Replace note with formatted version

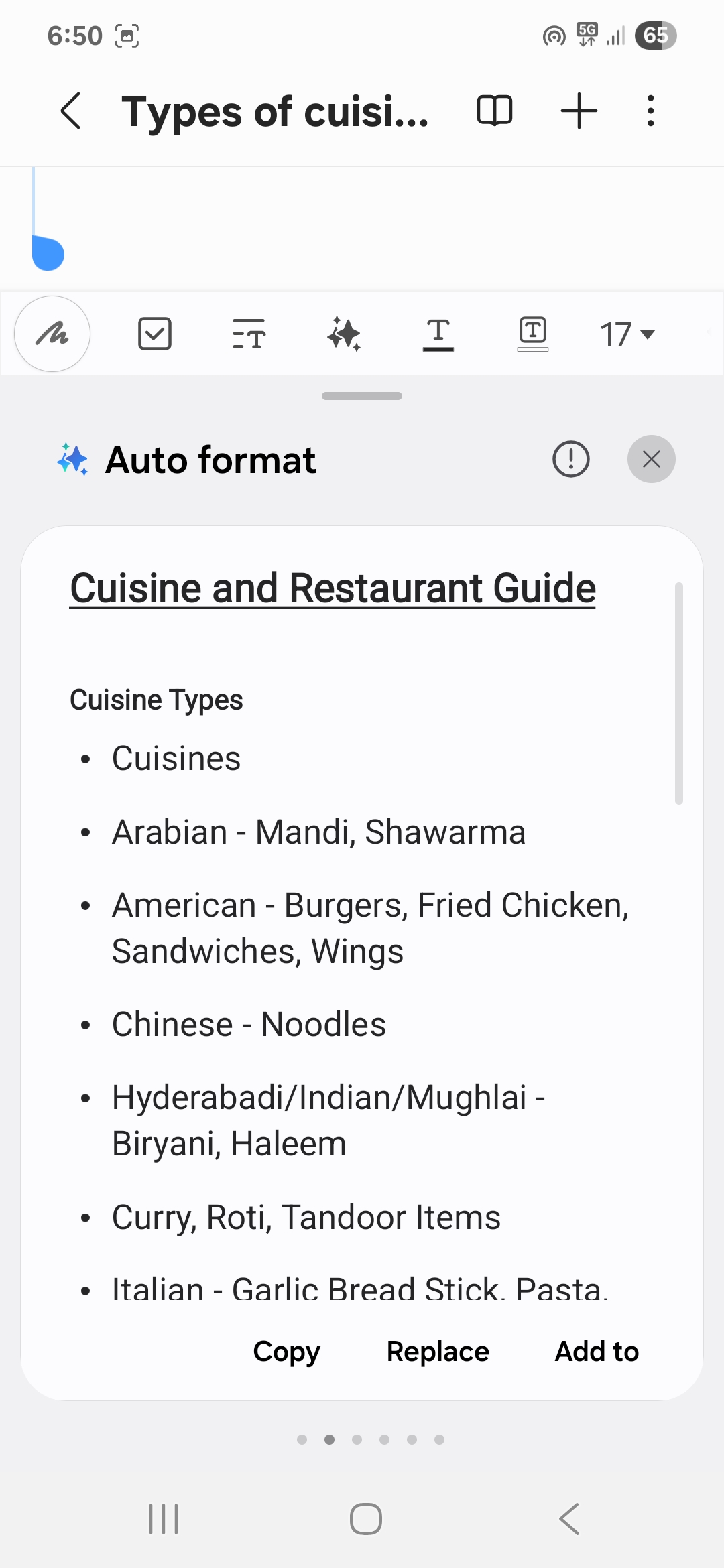tap(438, 1352)
